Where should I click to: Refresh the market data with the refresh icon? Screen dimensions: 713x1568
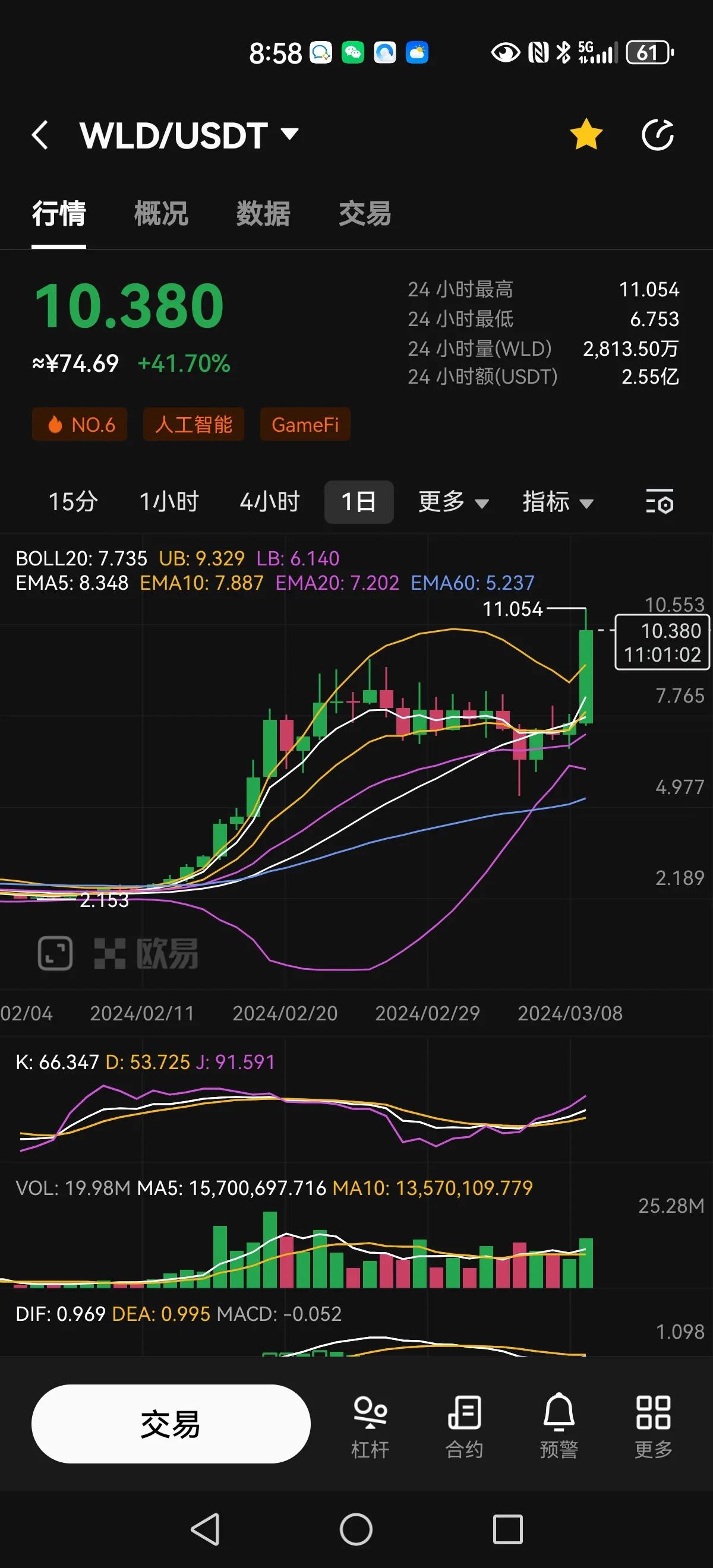pyautogui.click(x=660, y=134)
